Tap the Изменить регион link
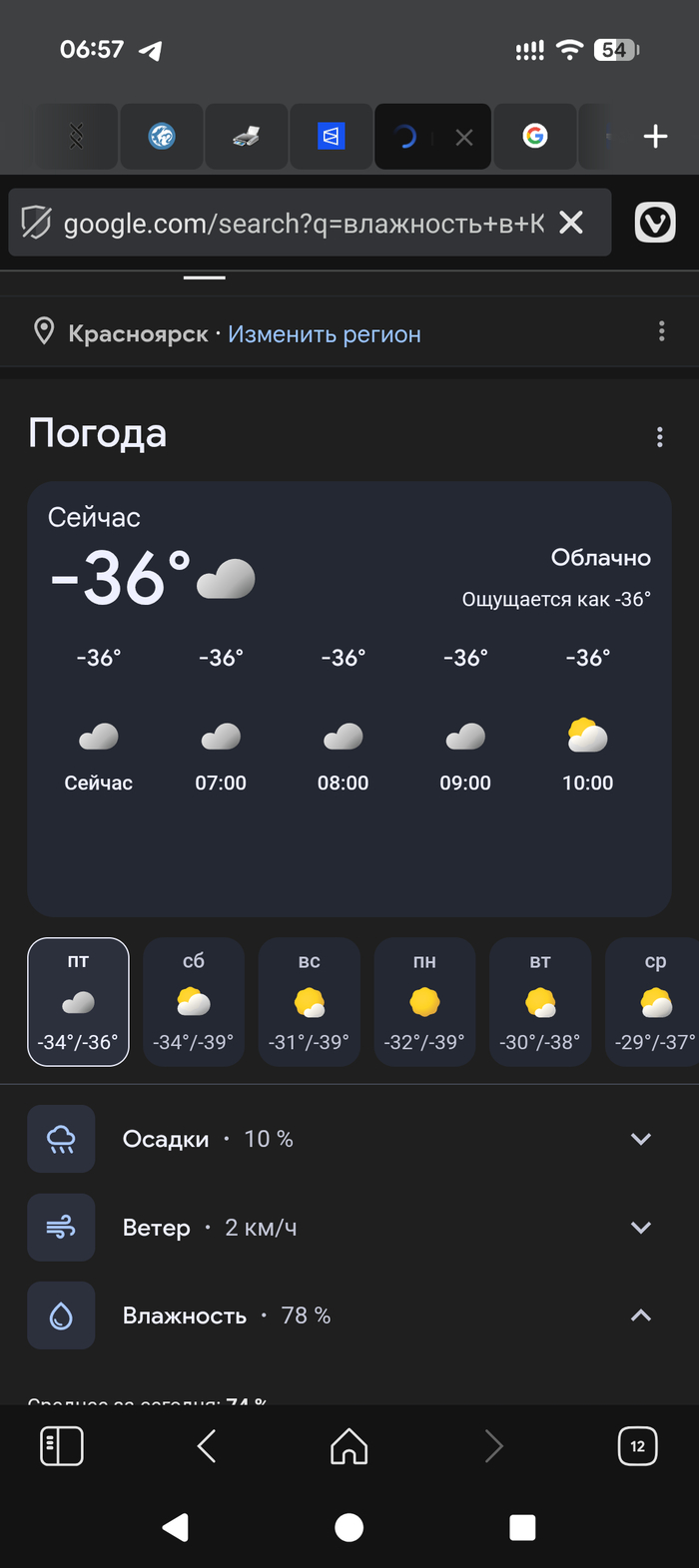The height and width of the screenshot is (1568, 699). tap(325, 334)
